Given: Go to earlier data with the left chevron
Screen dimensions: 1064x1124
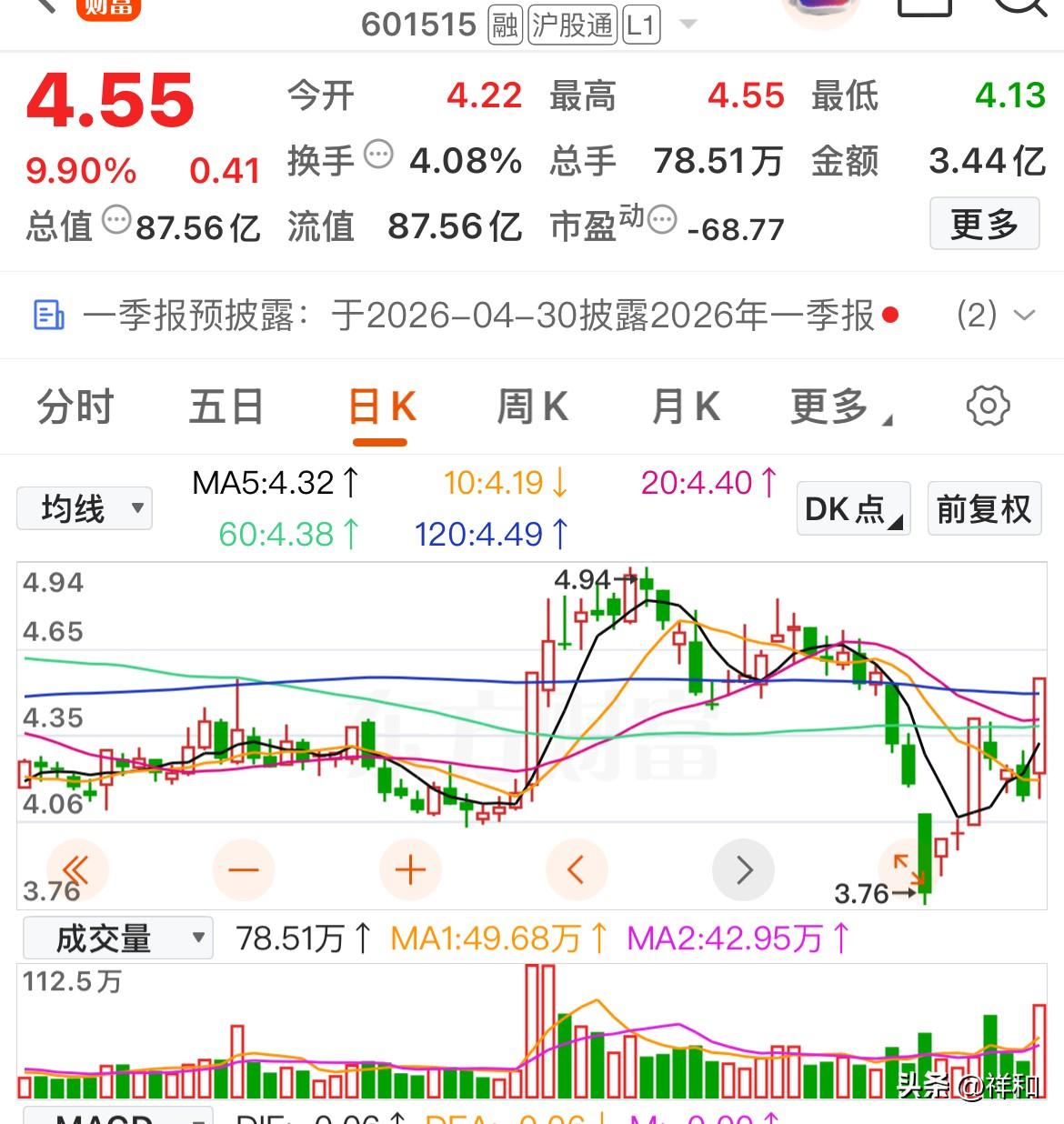Looking at the screenshot, I should pyautogui.click(x=577, y=869).
